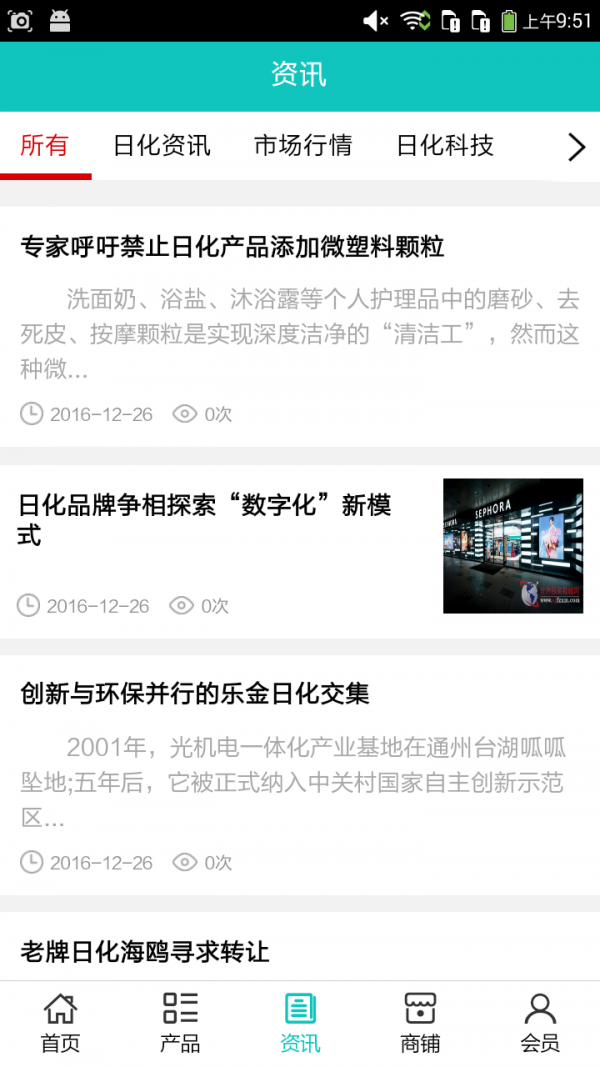The image size is (600, 1067).
Task: Tap the right arrow to show more categories
Action: pyautogui.click(x=576, y=148)
